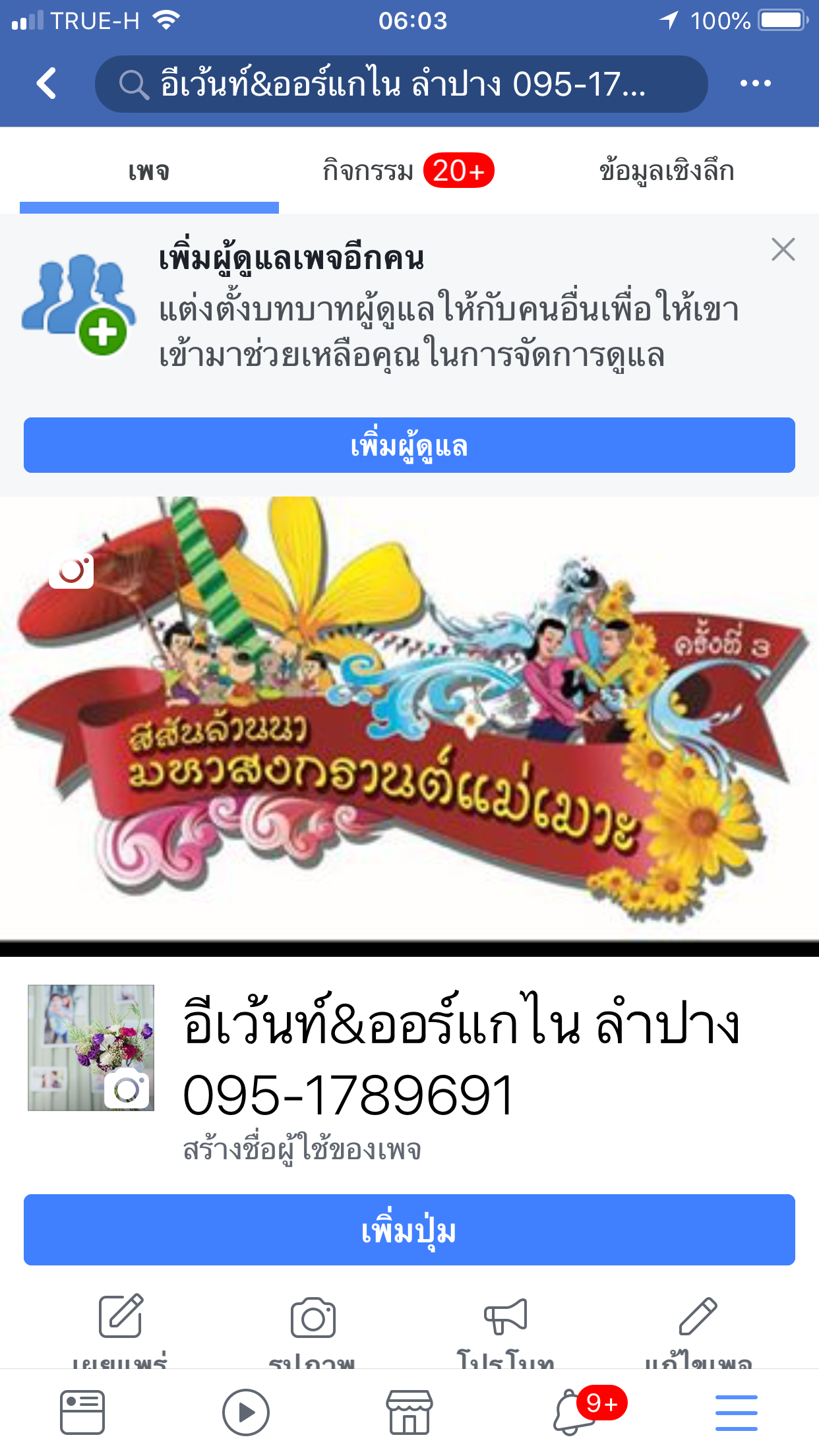Switch to the กิจกรรม tab
The width and height of the screenshot is (819, 1456).
pyautogui.click(x=407, y=171)
